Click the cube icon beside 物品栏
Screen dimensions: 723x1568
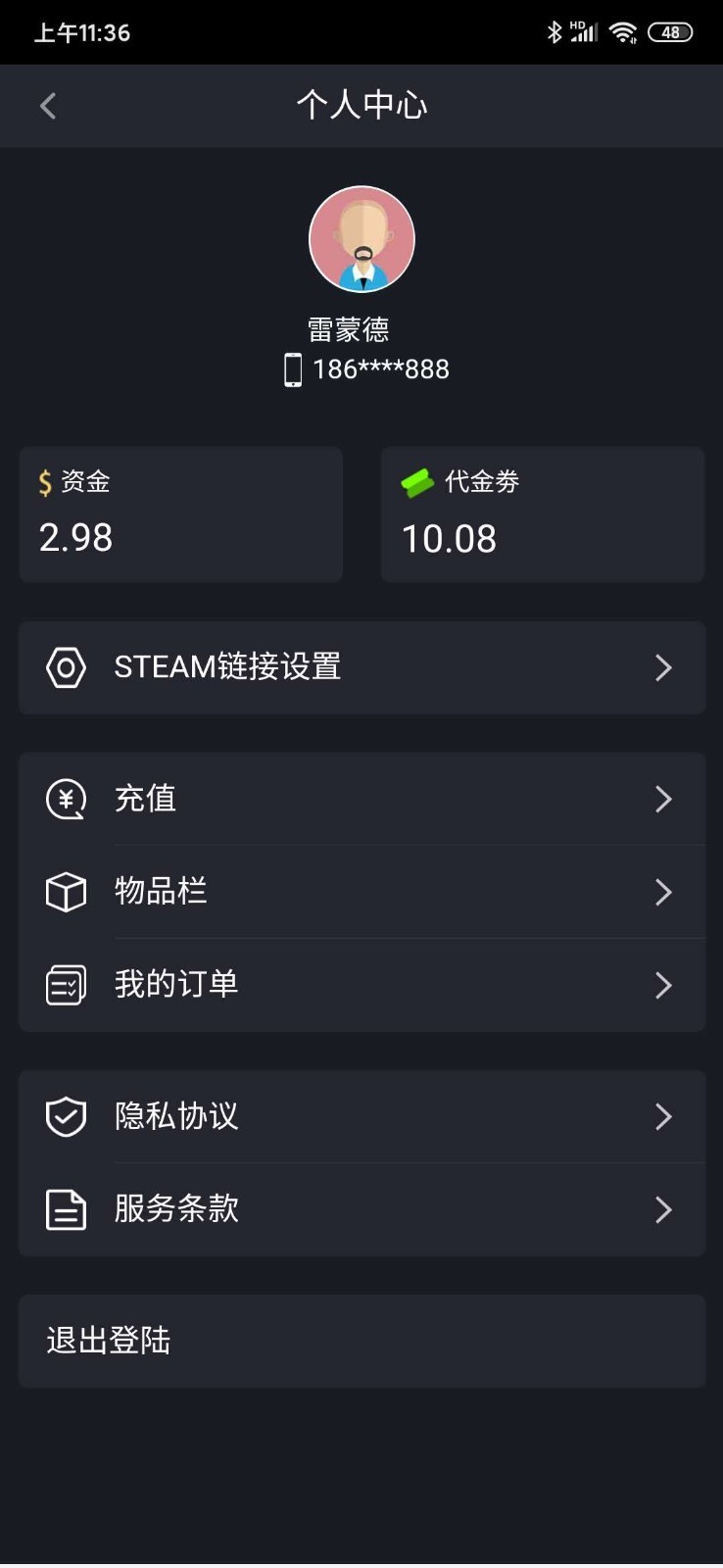pyautogui.click(x=66, y=892)
